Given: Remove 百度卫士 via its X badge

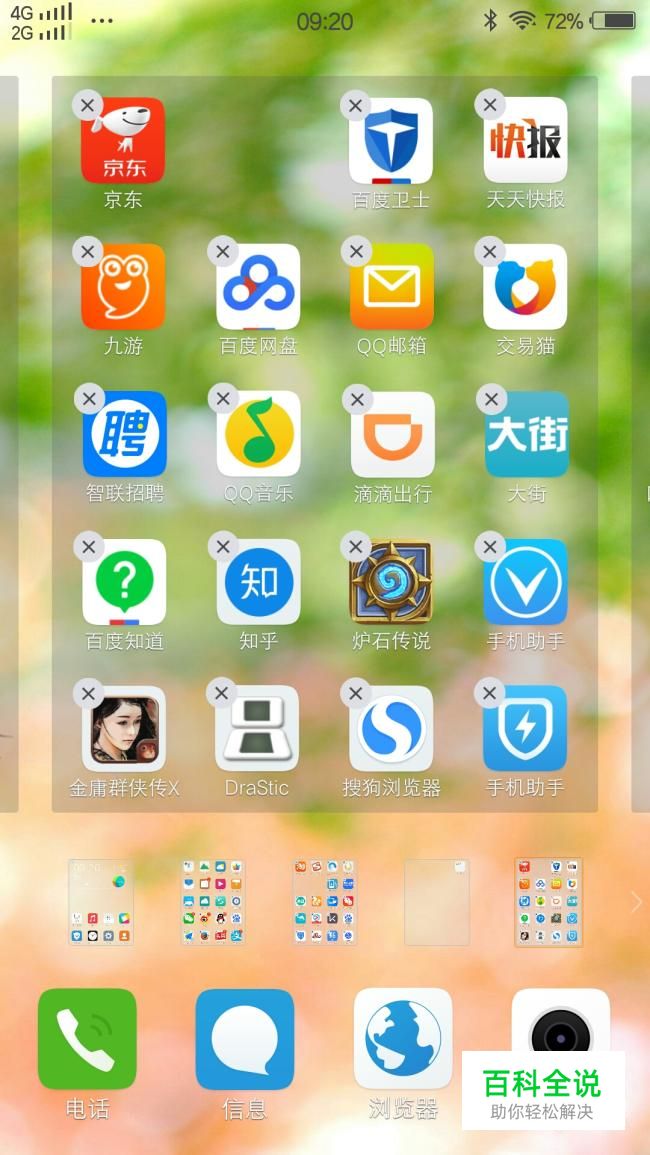Looking at the screenshot, I should (x=355, y=105).
